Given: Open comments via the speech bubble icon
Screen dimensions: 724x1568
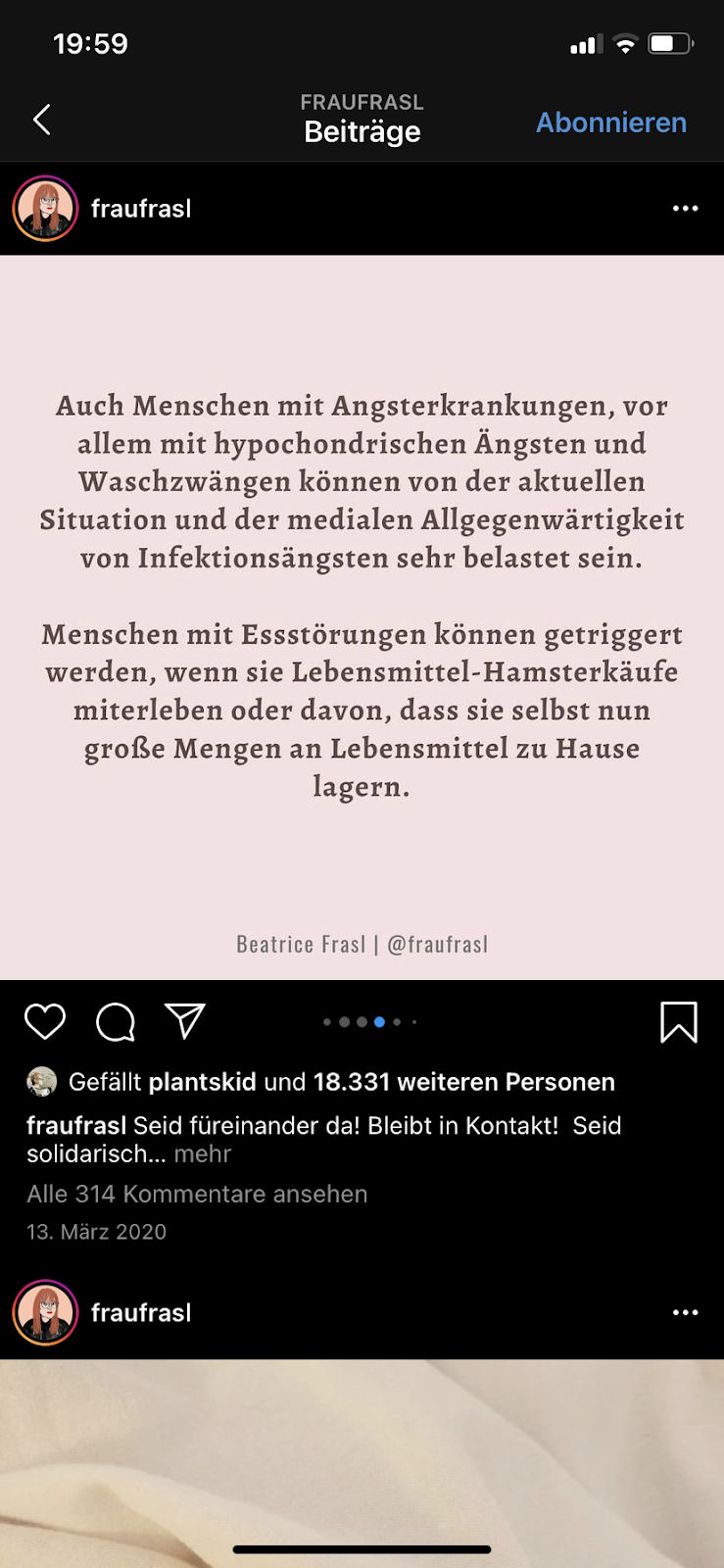Looking at the screenshot, I should pyautogui.click(x=116, y=1022).
